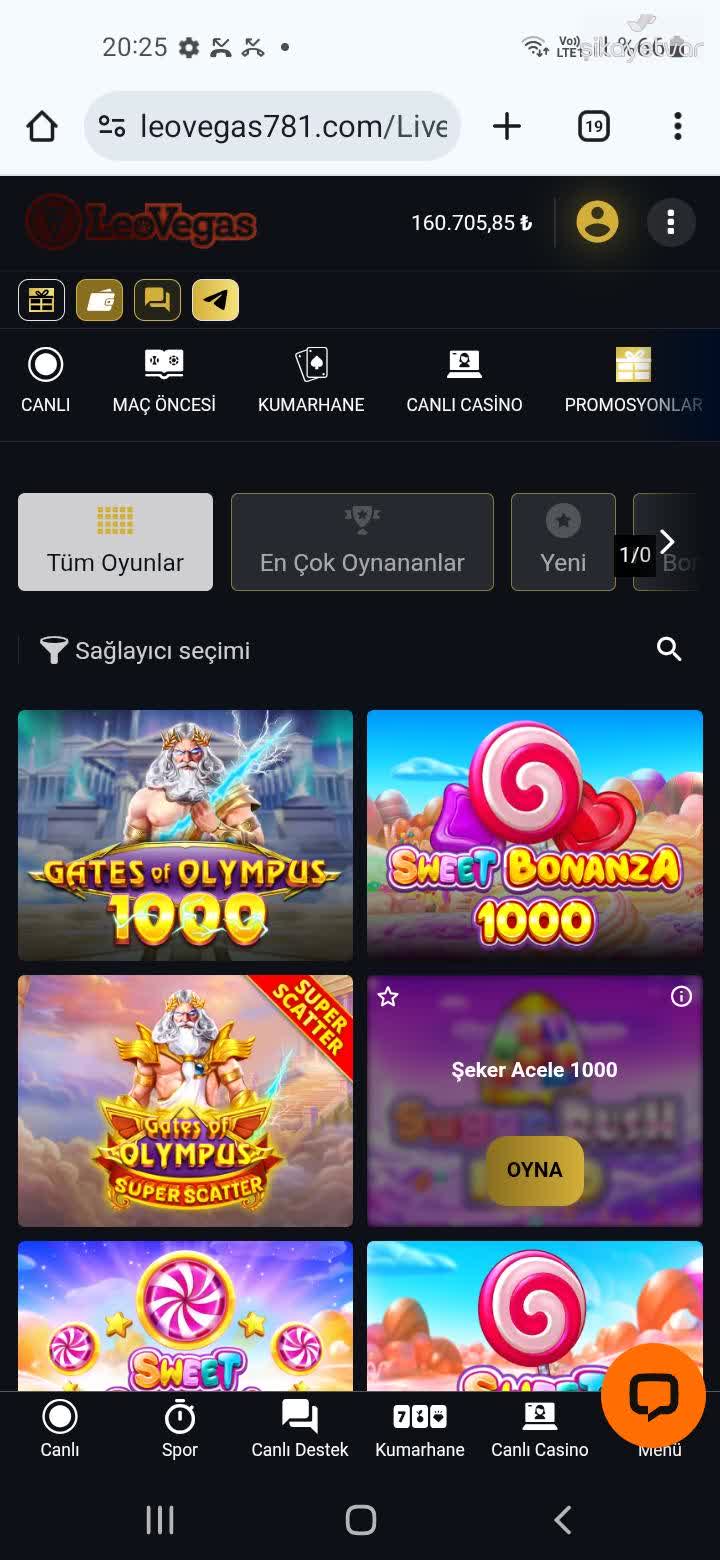720x1560 pixels.
Task: Open a new browser tab
Action: coord(507,126)
